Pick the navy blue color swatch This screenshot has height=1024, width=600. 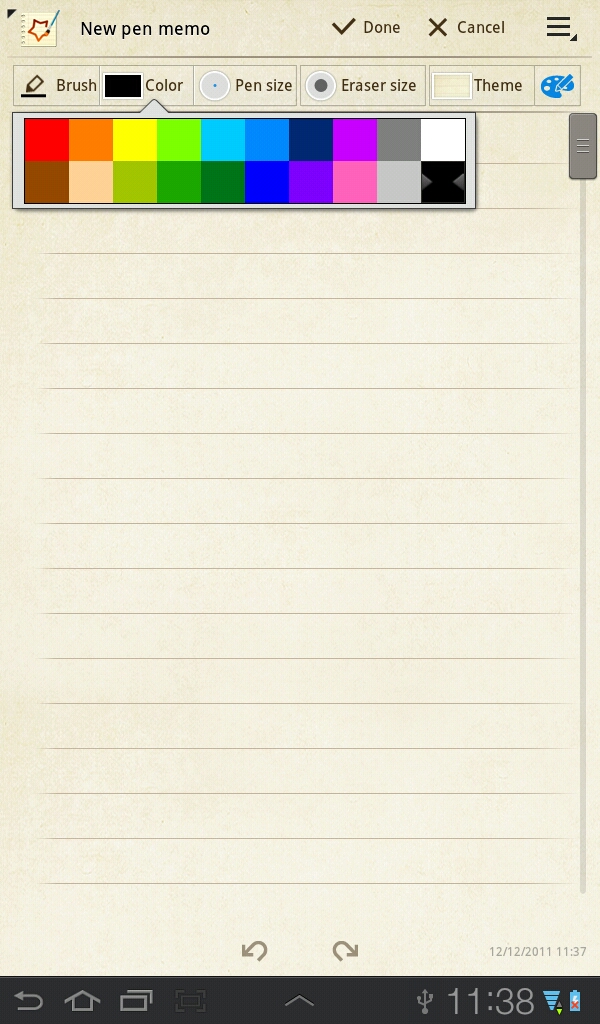[311, 140]
